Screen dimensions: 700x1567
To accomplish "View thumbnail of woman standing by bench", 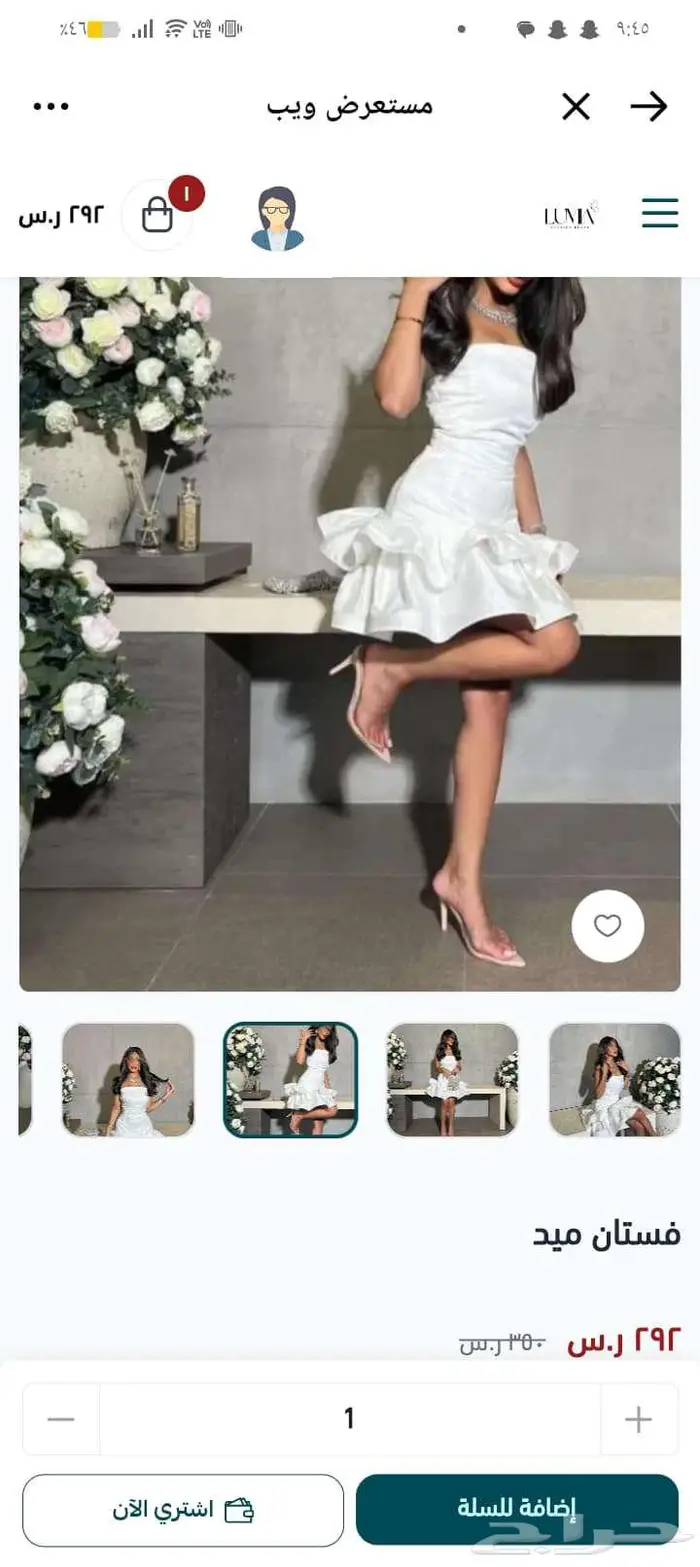I will 452,1080.
